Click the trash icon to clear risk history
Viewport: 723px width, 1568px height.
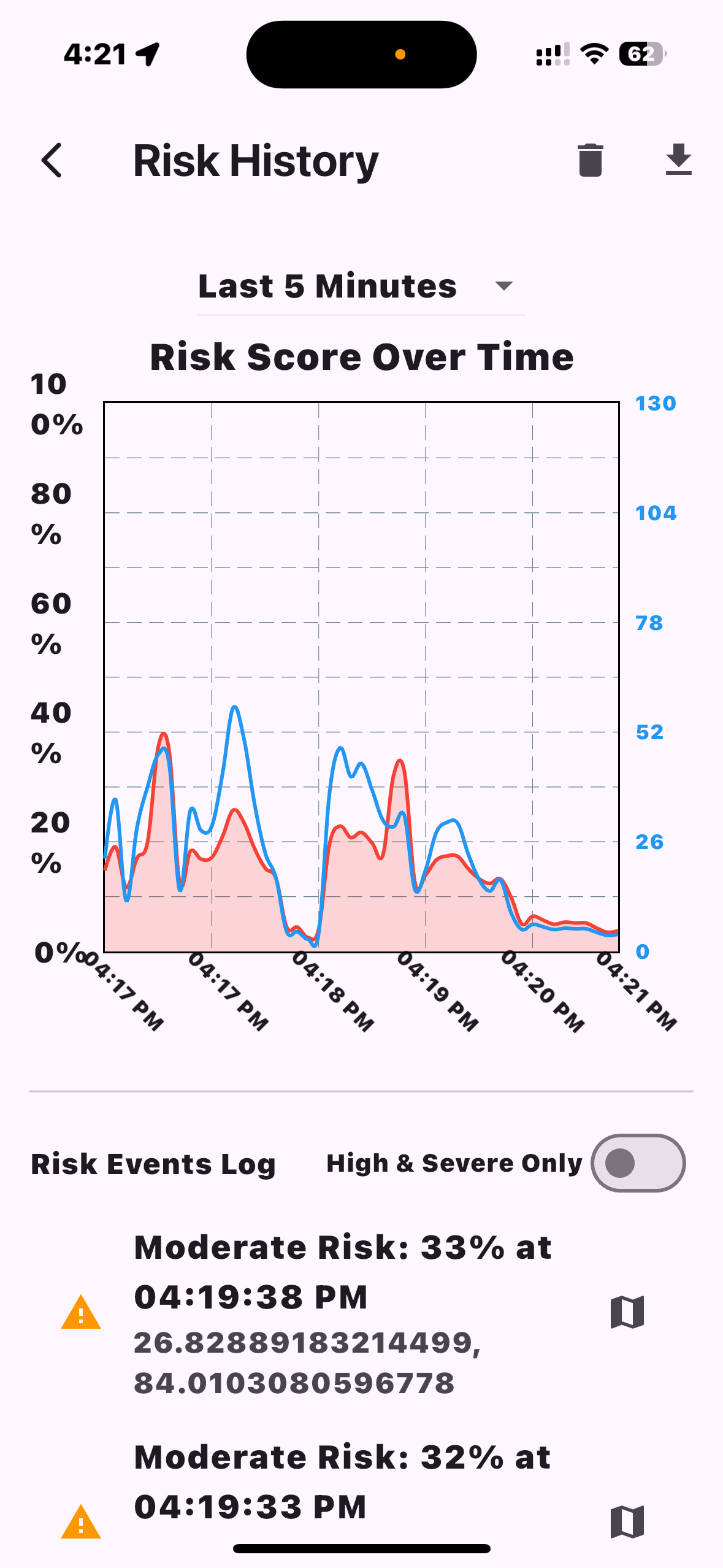coord(590,161)
